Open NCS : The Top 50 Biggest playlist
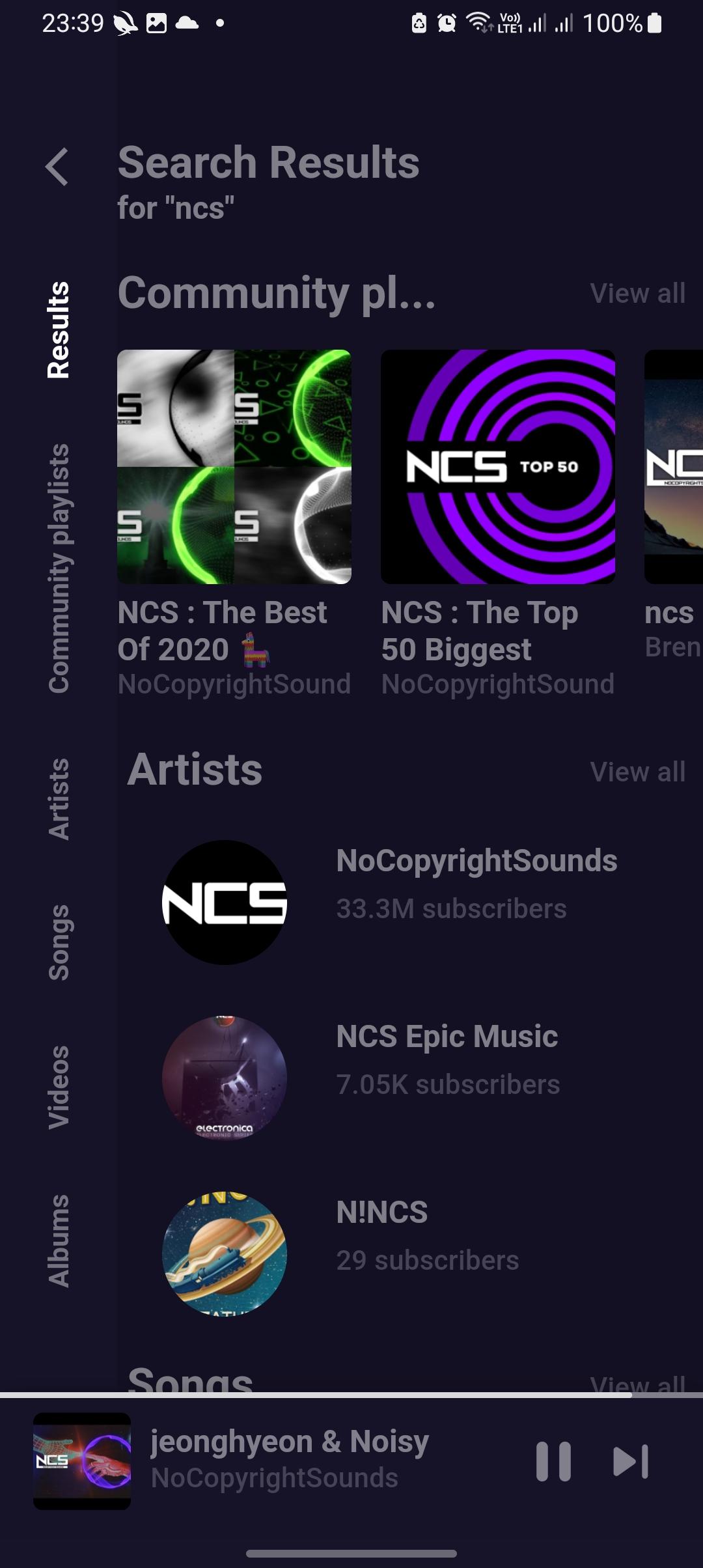Image resolution: width=703 pixels, height=1568 pixels. 498,467
